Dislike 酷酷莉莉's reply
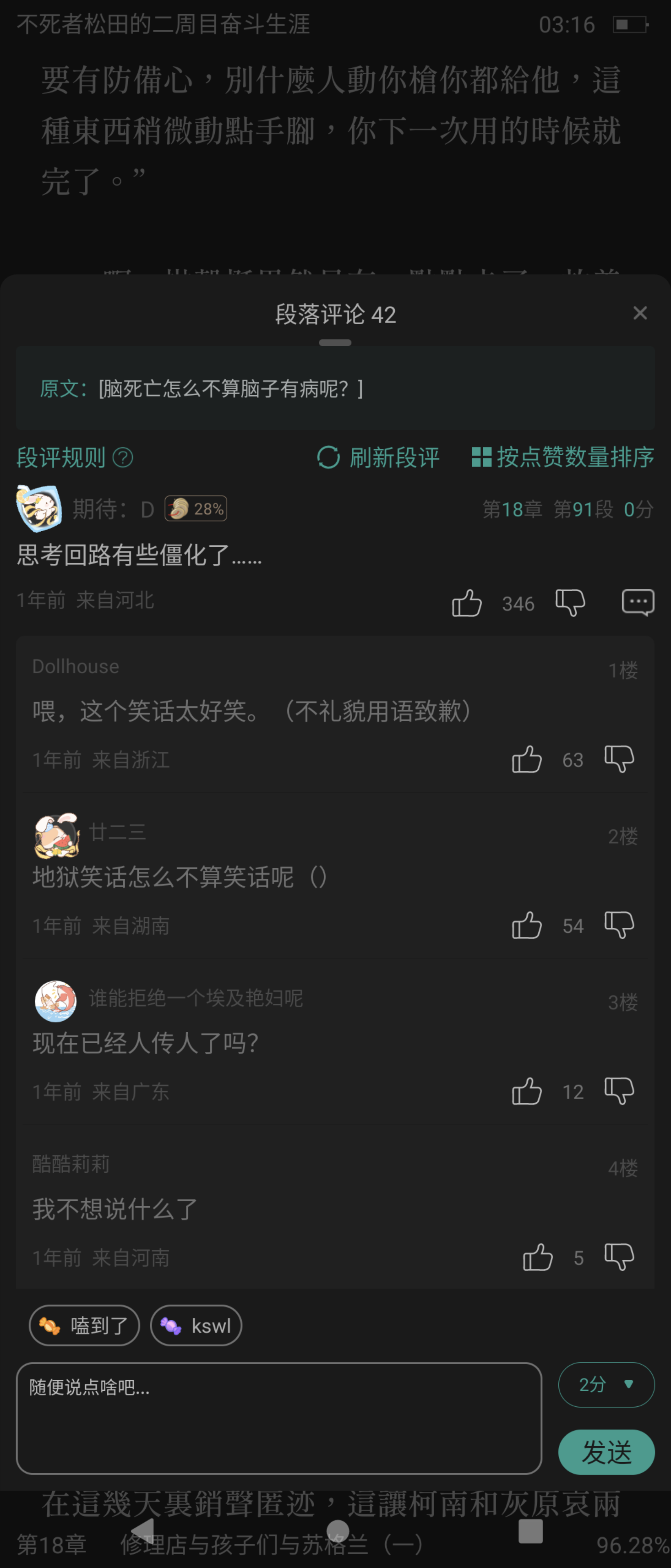The height and width of the screenshot is (1568, 671). [x=619, y=1257]
